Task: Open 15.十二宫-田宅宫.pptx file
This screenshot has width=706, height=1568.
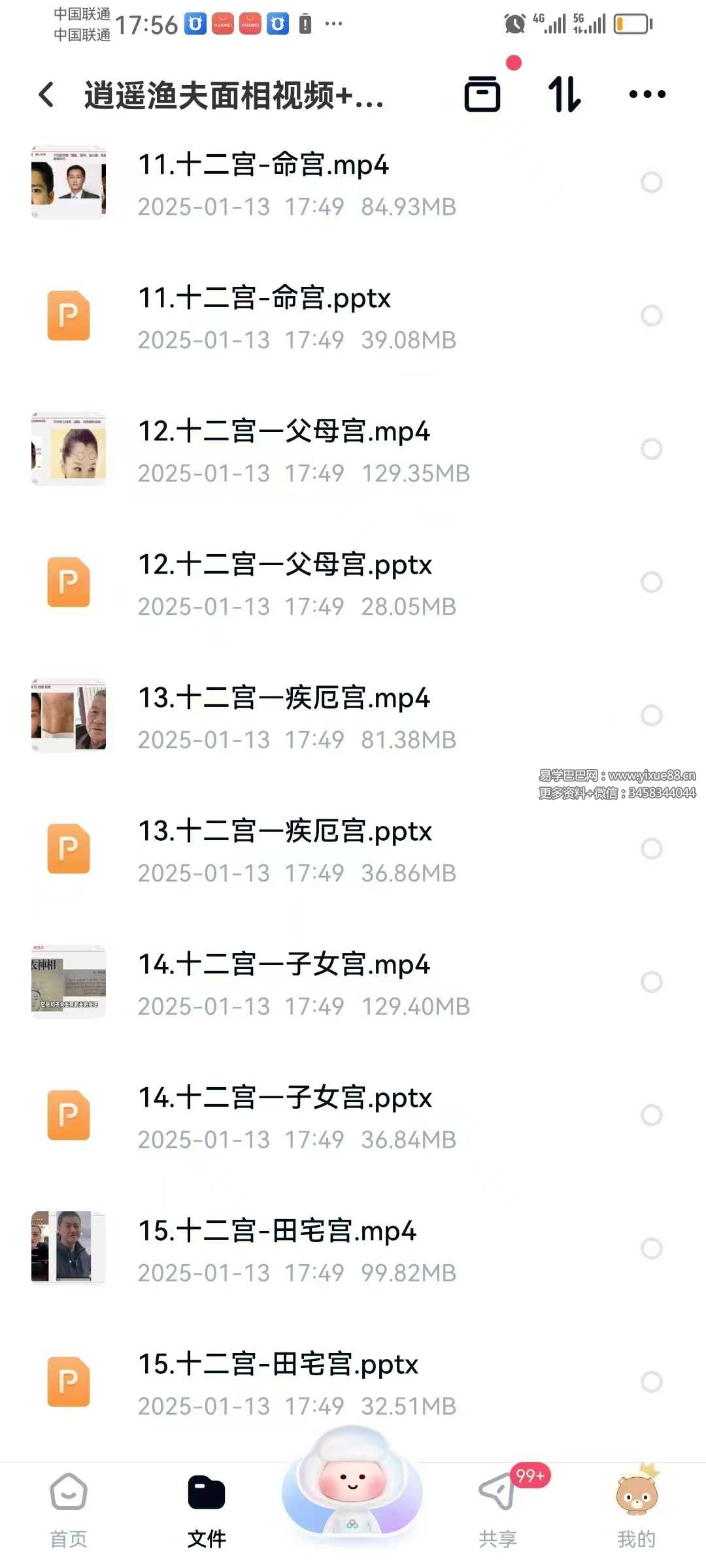Action: pyautogui.click(x=278, y=1364)
